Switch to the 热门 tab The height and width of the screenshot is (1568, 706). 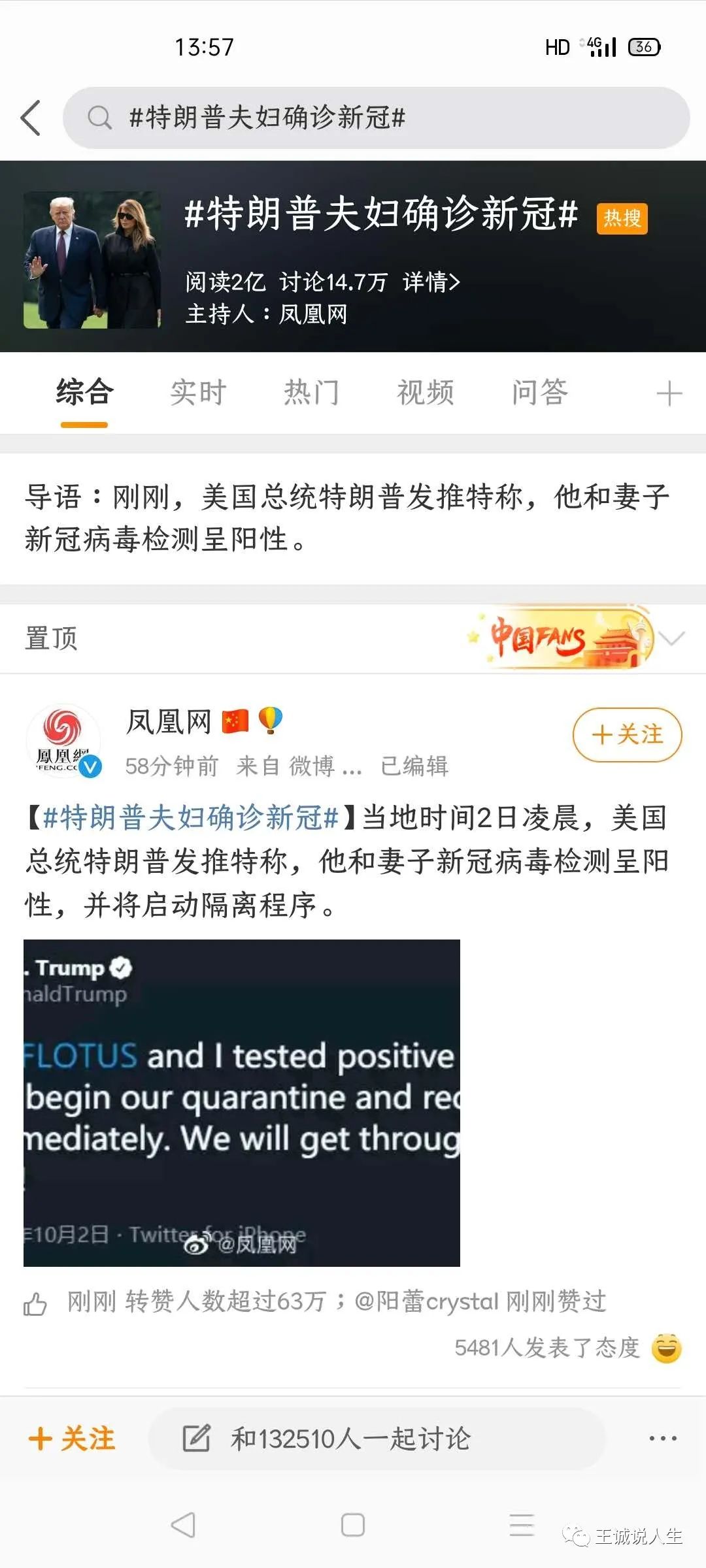312,393
